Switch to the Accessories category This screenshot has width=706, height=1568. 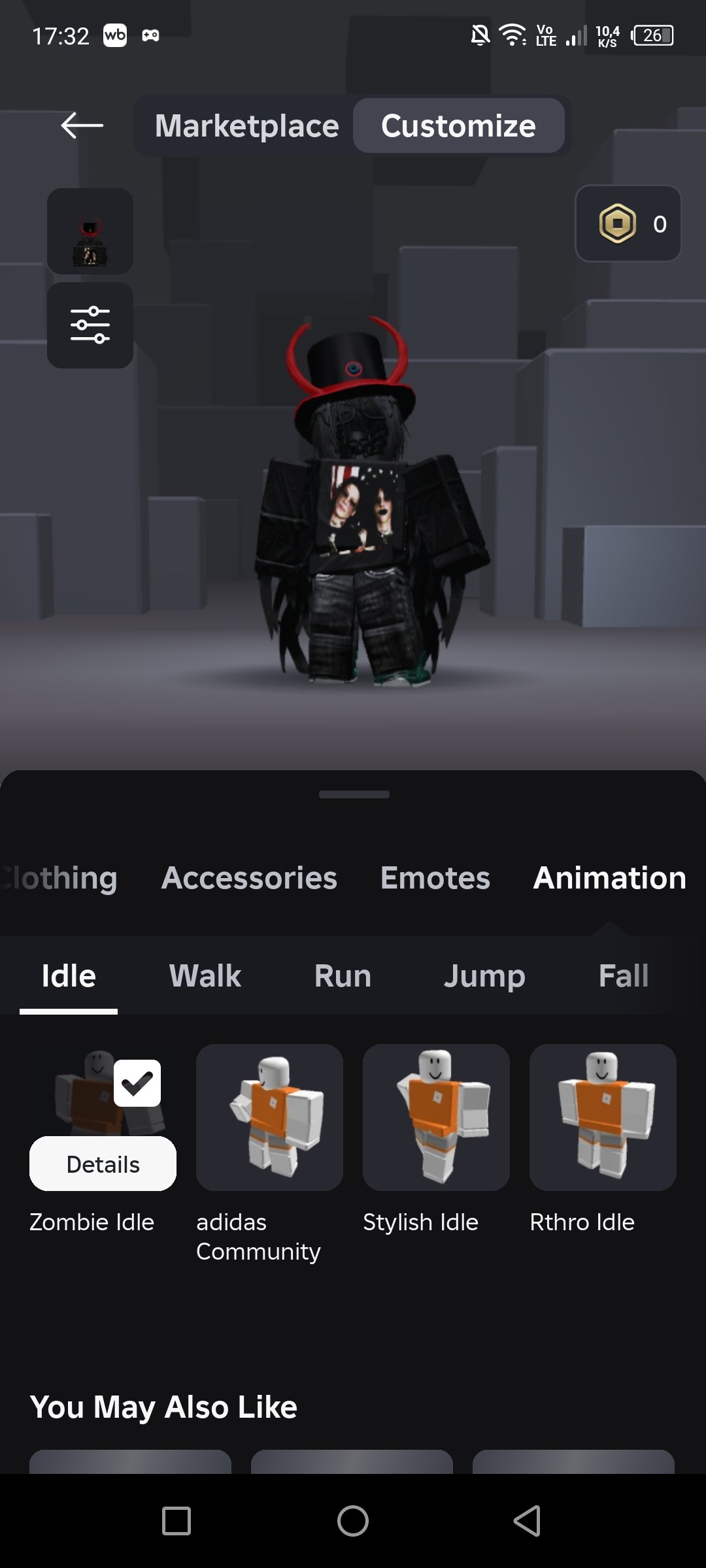click(249, 877)
